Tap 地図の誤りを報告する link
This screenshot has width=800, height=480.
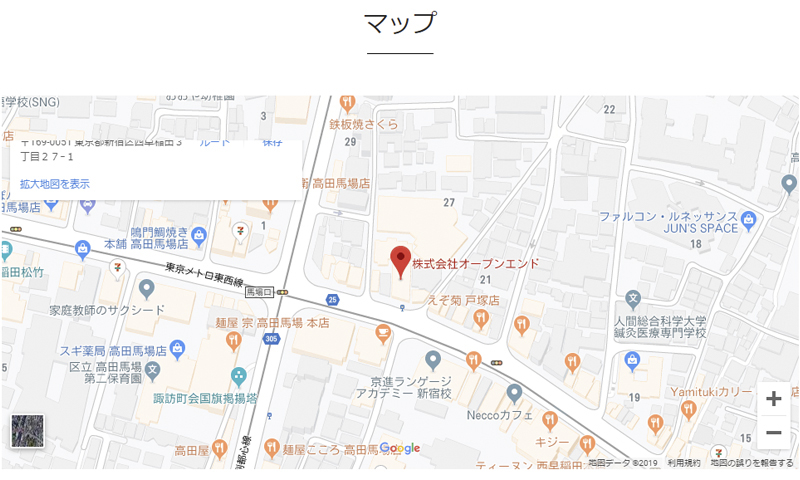point(752,463)
